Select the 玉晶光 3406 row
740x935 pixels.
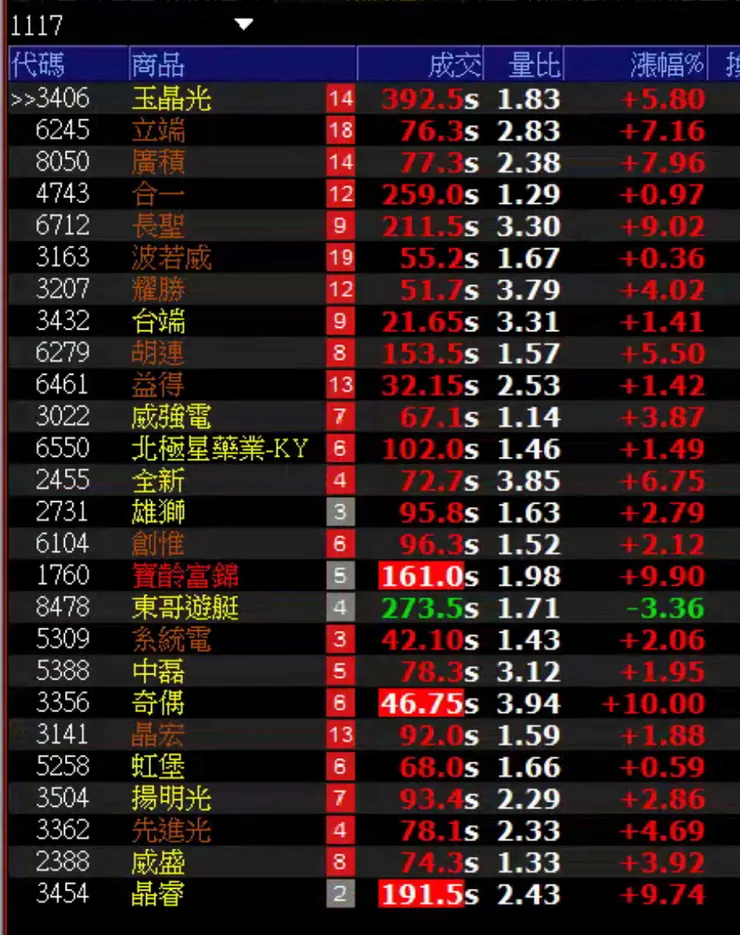click(171, 98)
